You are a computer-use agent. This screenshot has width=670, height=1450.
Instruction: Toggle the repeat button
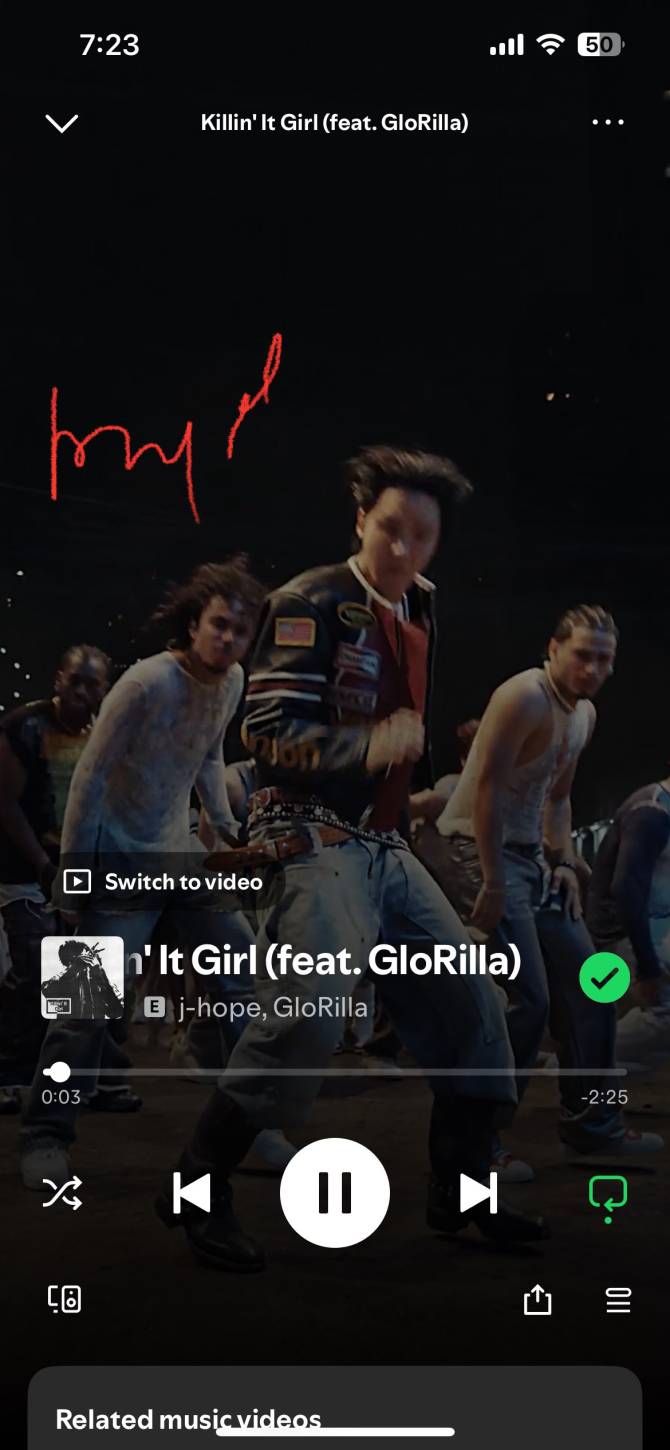tap(607, 1194)
